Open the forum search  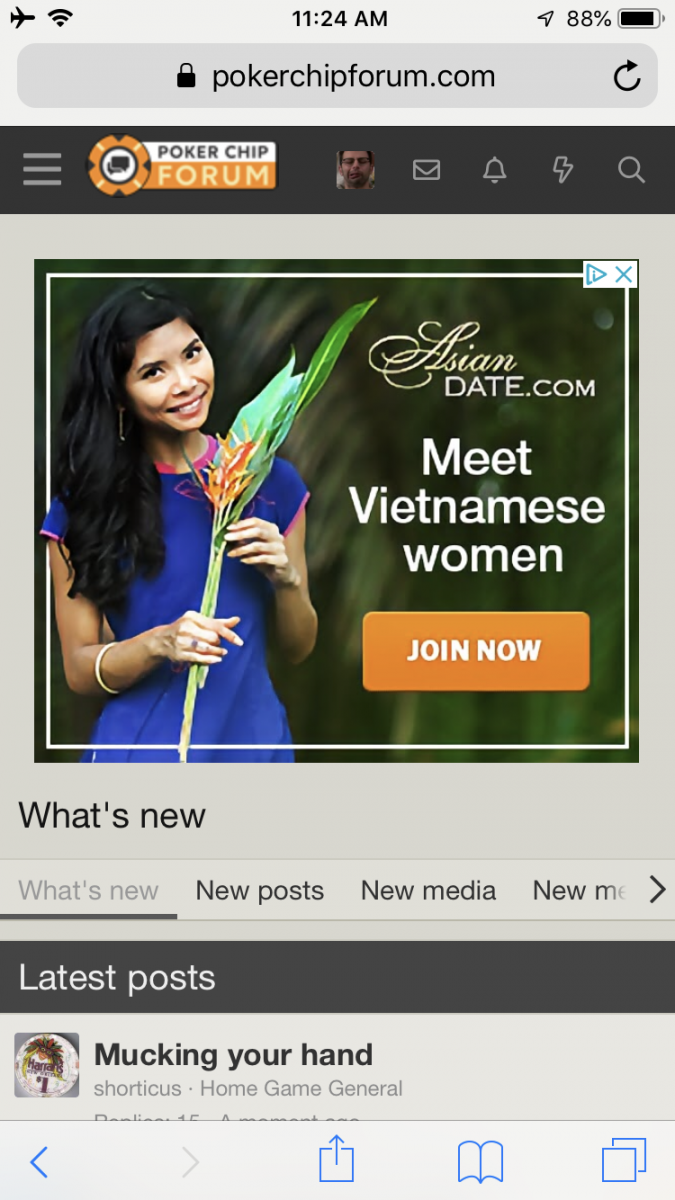[x=631, y=170]
